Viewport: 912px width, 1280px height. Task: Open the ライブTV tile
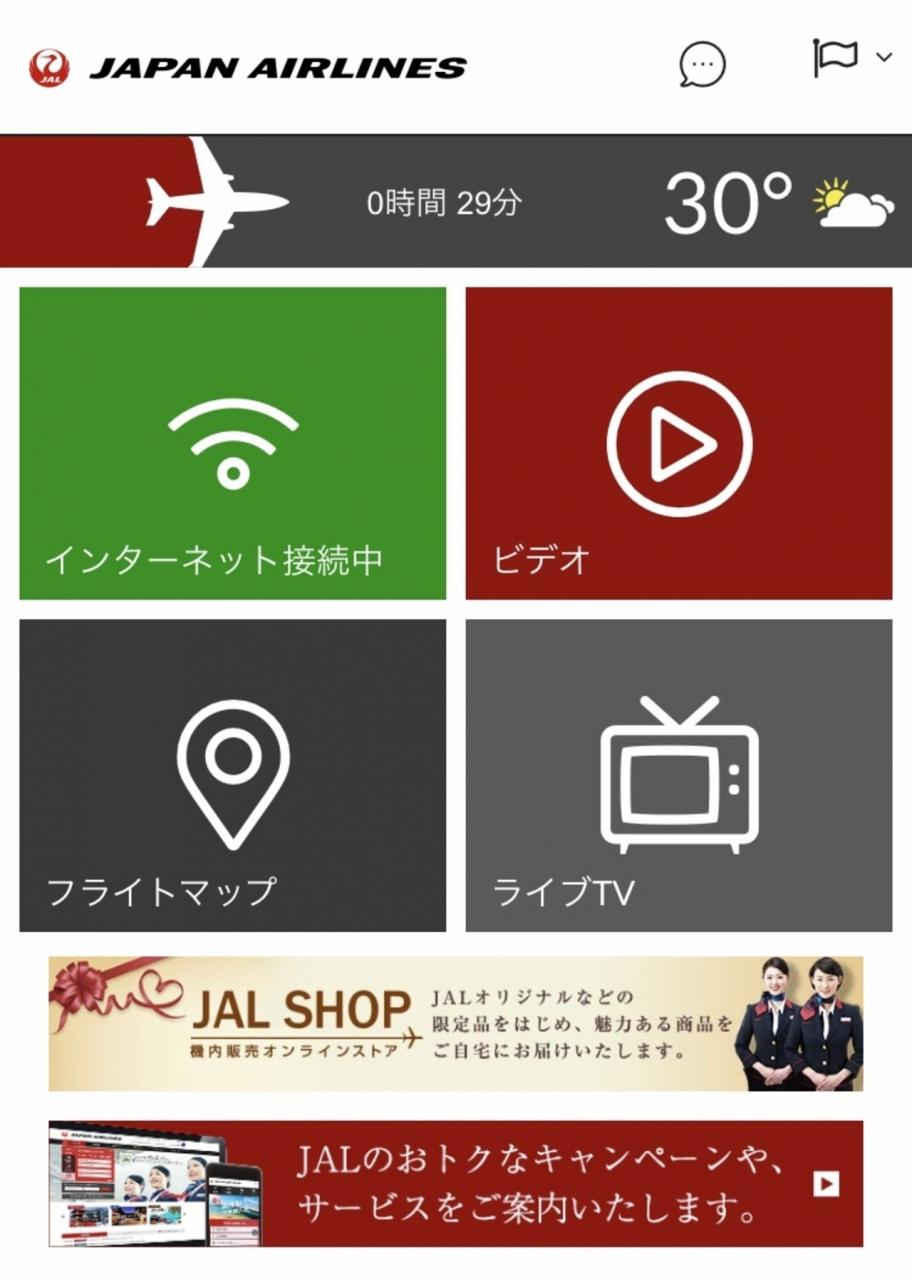point(678,775)
